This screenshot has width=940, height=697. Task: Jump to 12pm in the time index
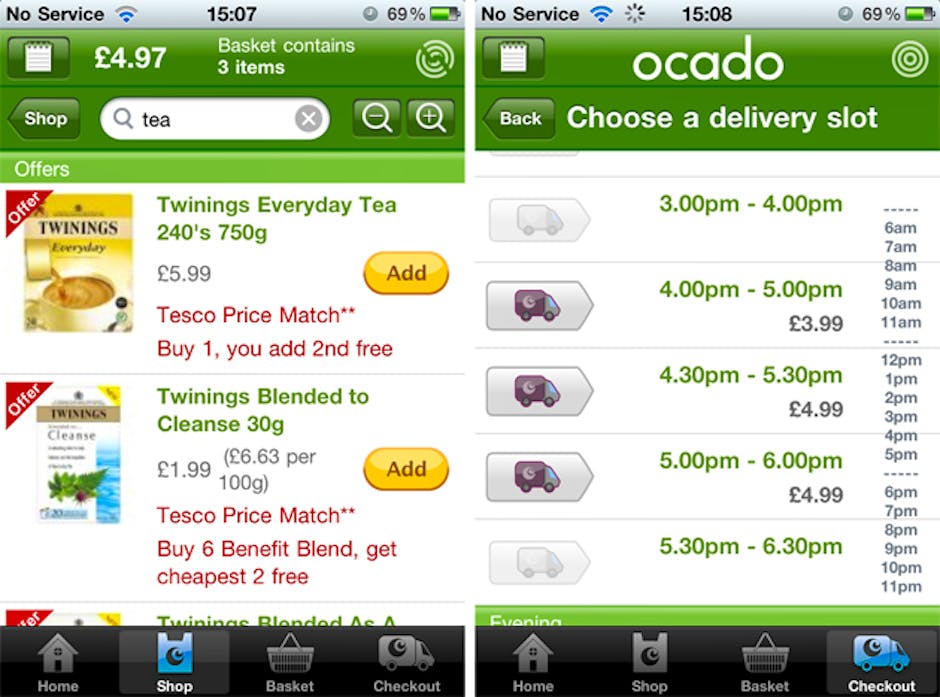point(901,360)
